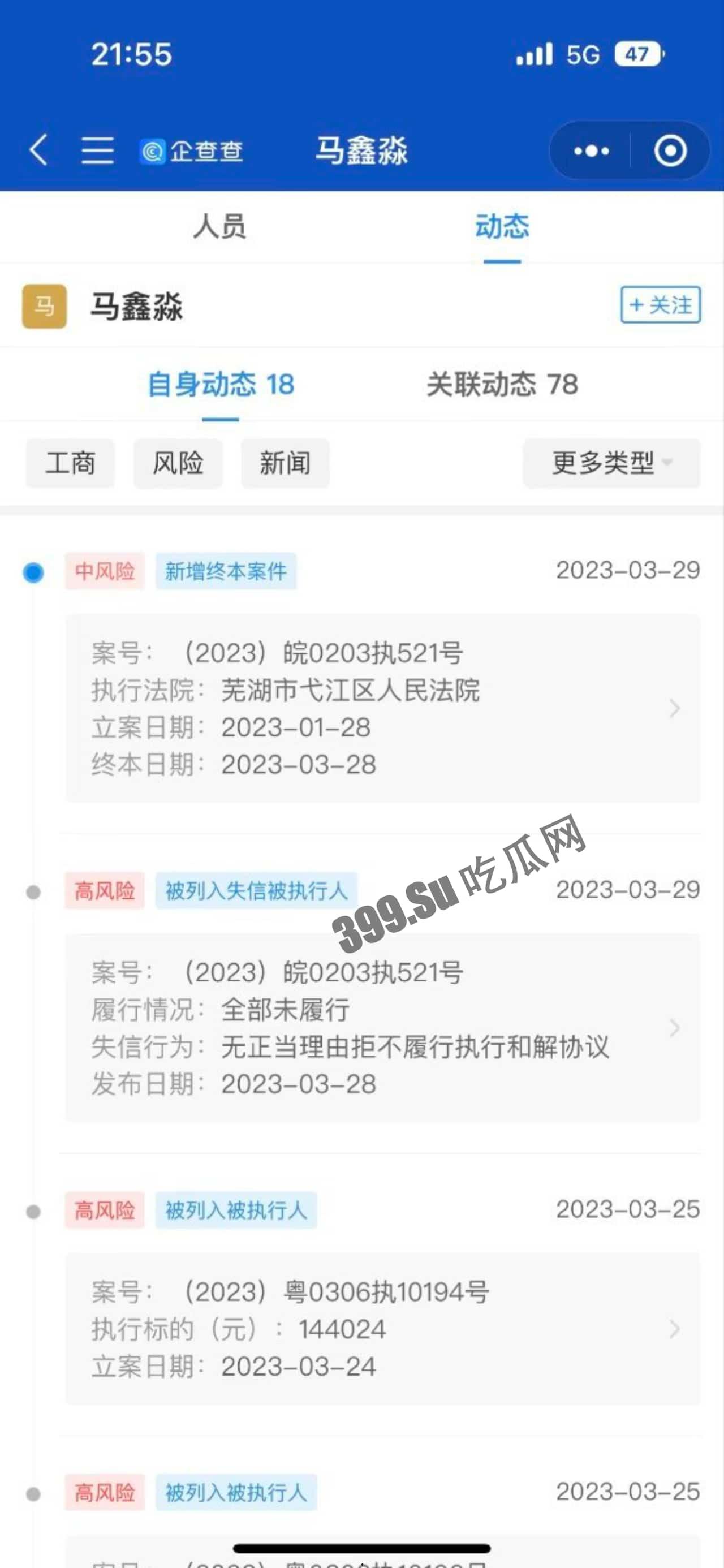Tap the 马 avatar badge next to 马鑫淼
Image resolution: width=724 pixels, height=1568 pixels.
(42, 305)
